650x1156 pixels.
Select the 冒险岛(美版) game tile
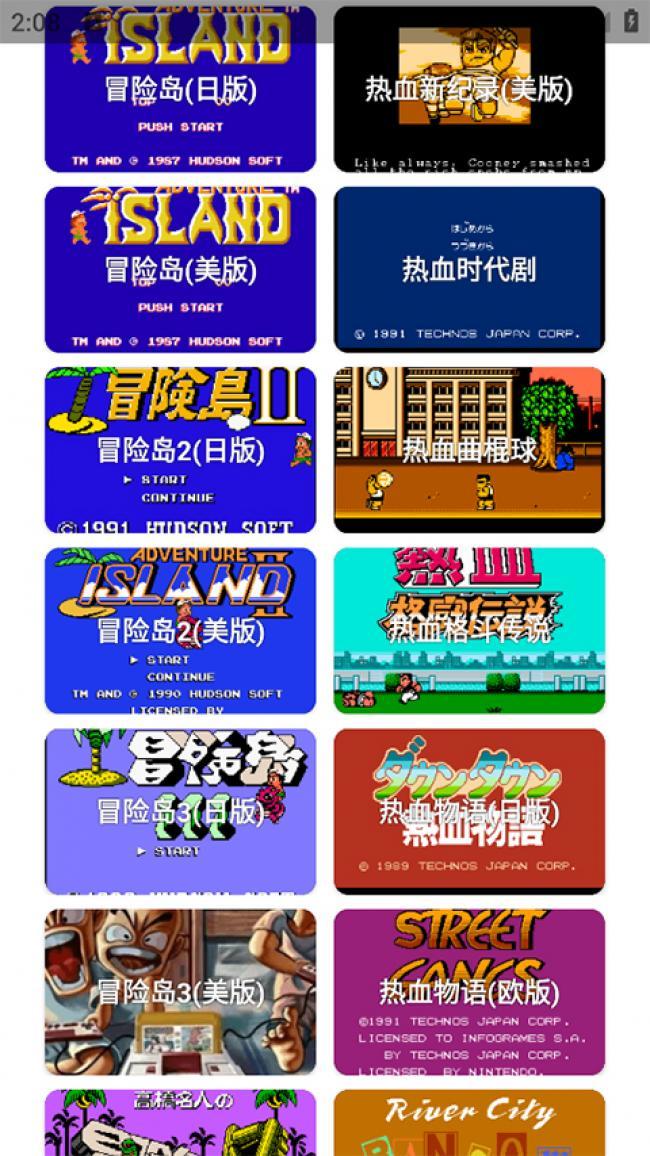[180, 269]
